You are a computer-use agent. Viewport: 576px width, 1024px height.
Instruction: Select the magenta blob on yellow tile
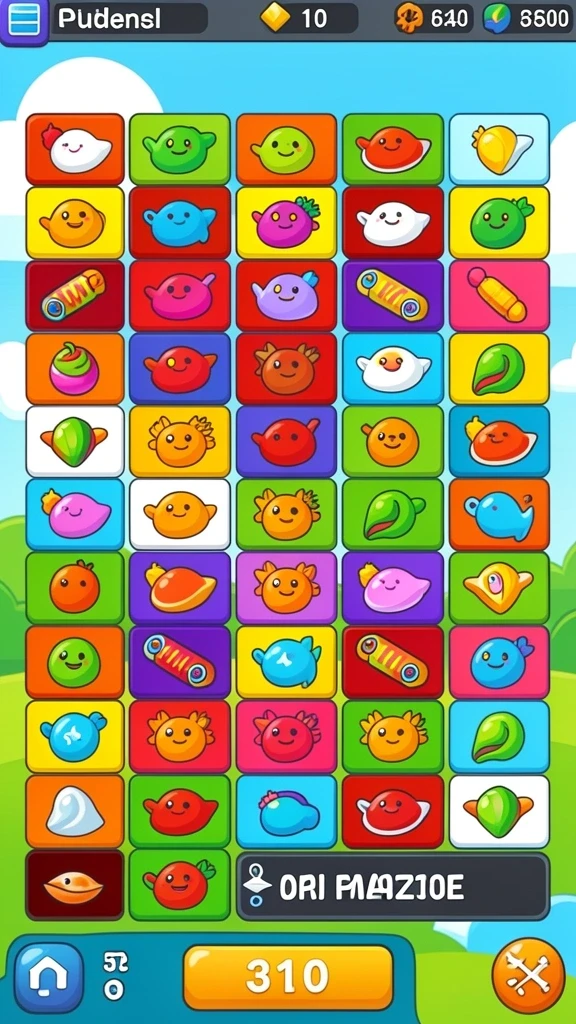[286, 223]
